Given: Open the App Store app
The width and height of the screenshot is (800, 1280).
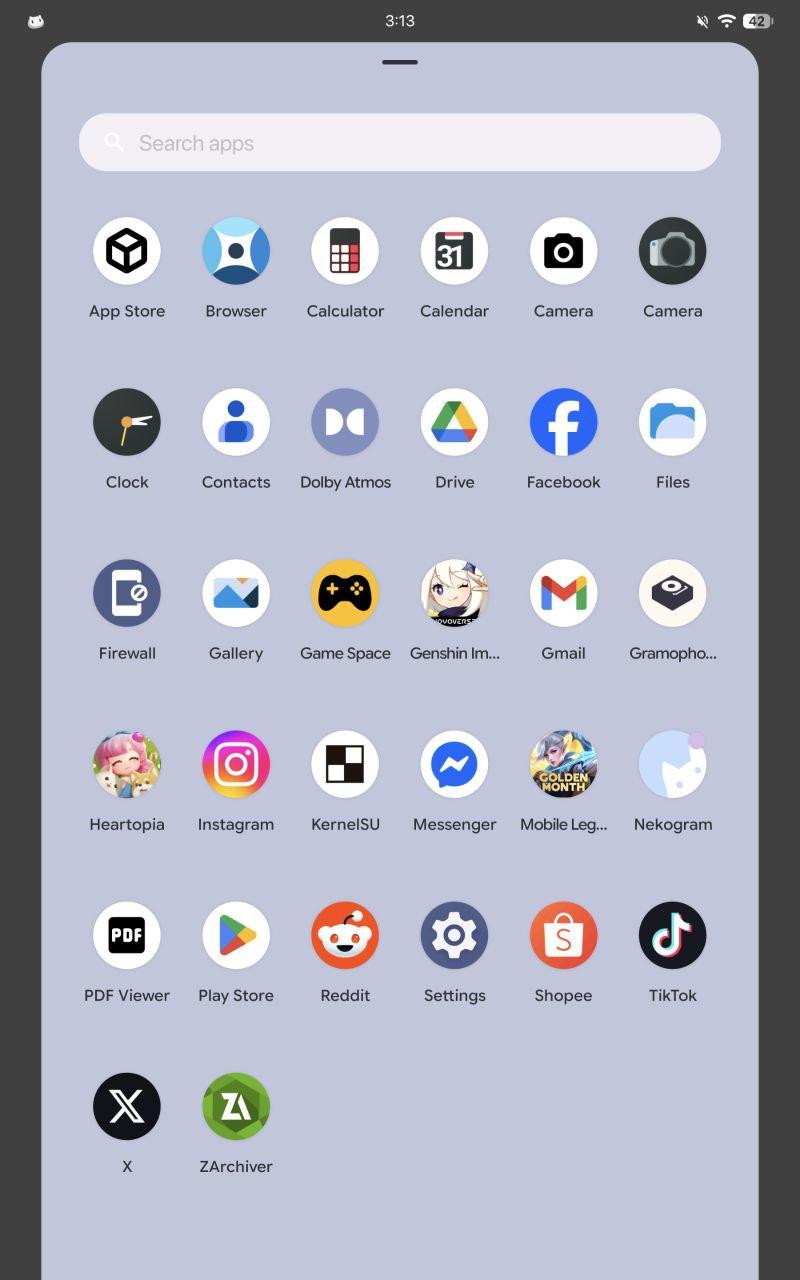Looking at the screenshot, I should click(127, 251).
